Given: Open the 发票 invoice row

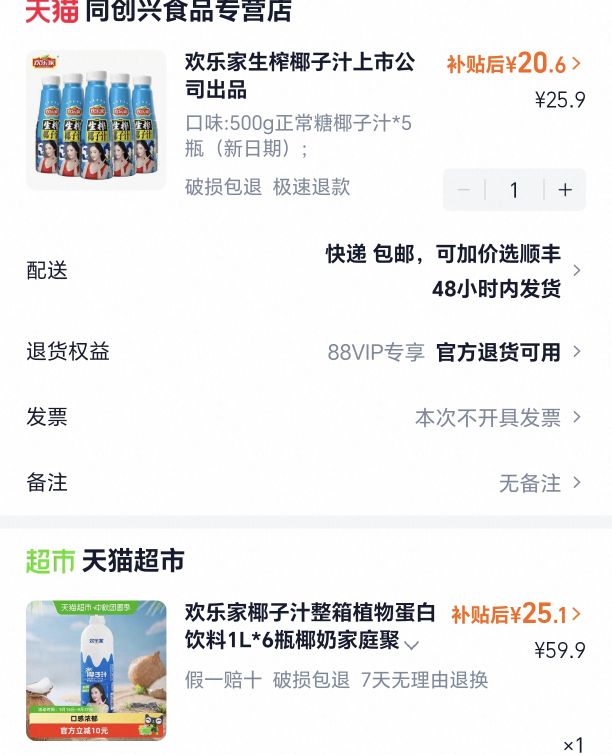Looking at the screenshot, I should 306,417.
